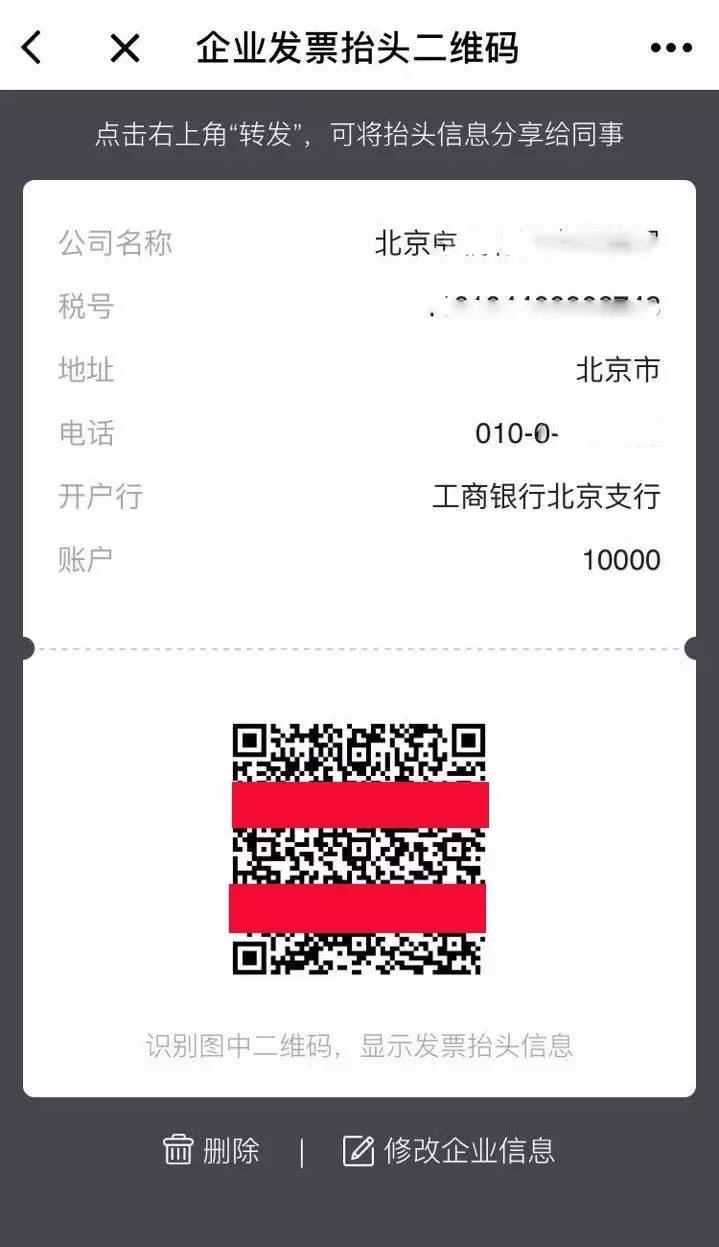Delete this invoice header (删除)

pyautogui.click(x=212, y=1150)
